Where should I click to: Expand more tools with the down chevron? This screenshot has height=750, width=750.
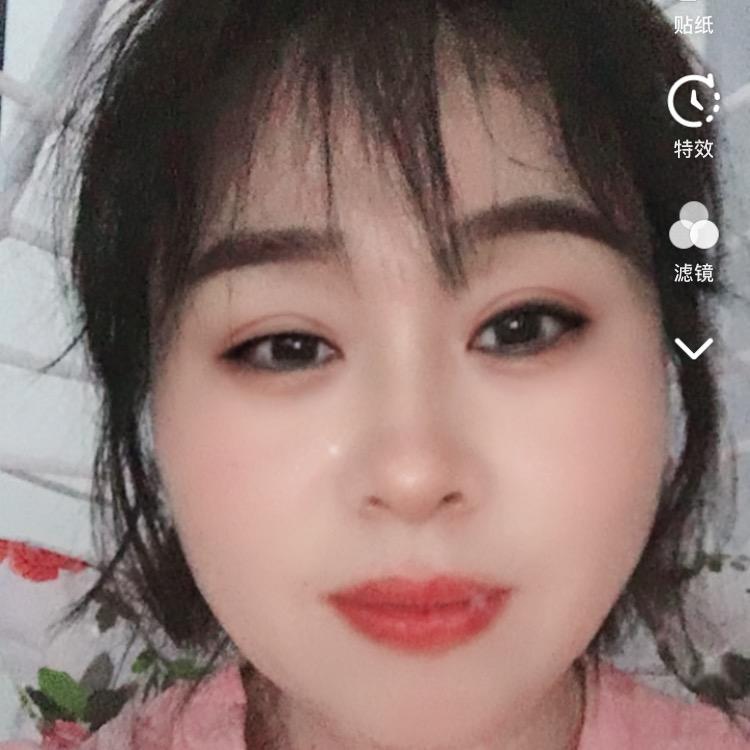[693, 348]
